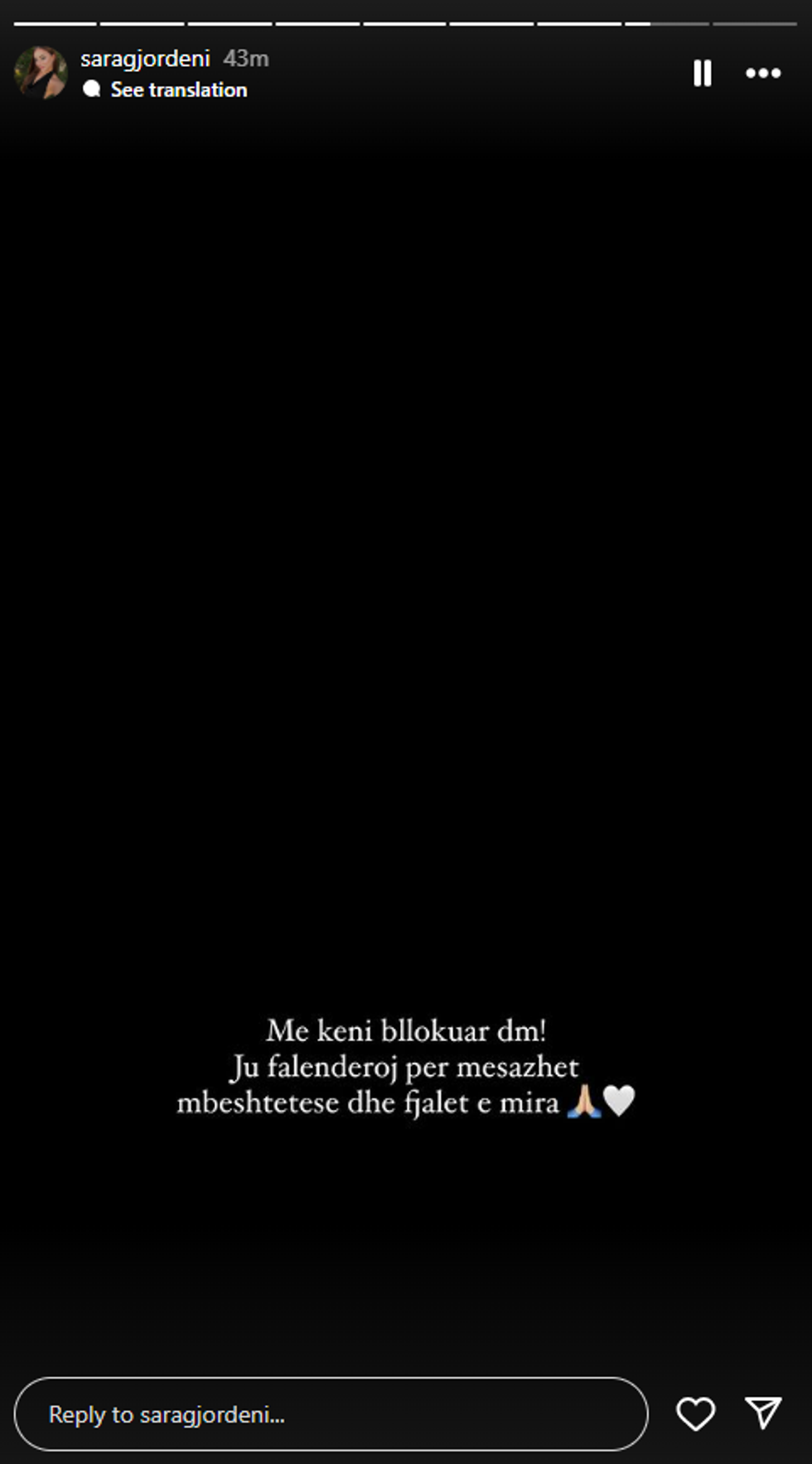Tap See translation
The image size is (812, 1464).
tap(178, 90)
